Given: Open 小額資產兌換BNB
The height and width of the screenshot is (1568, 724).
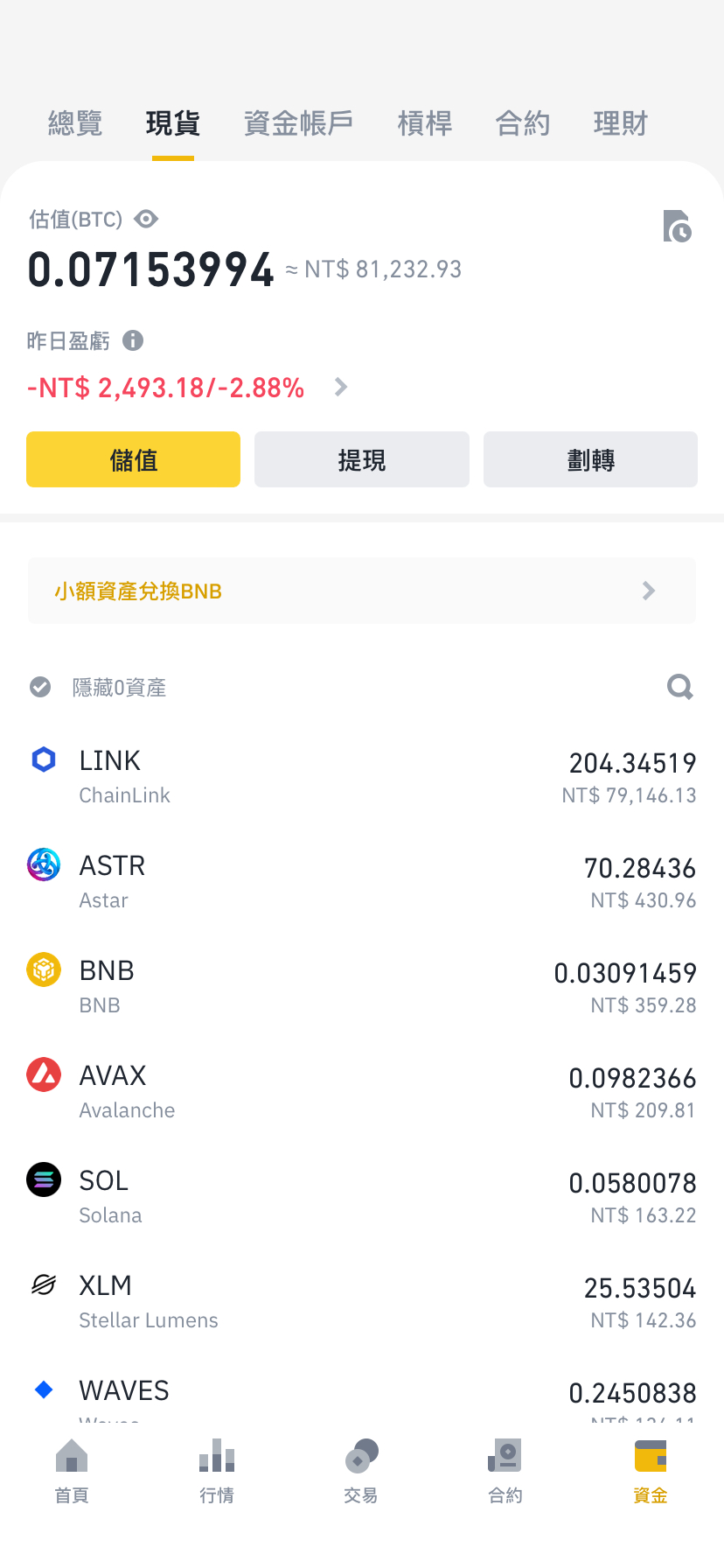Looking at the screenshot, I should (x=362, y=591).
